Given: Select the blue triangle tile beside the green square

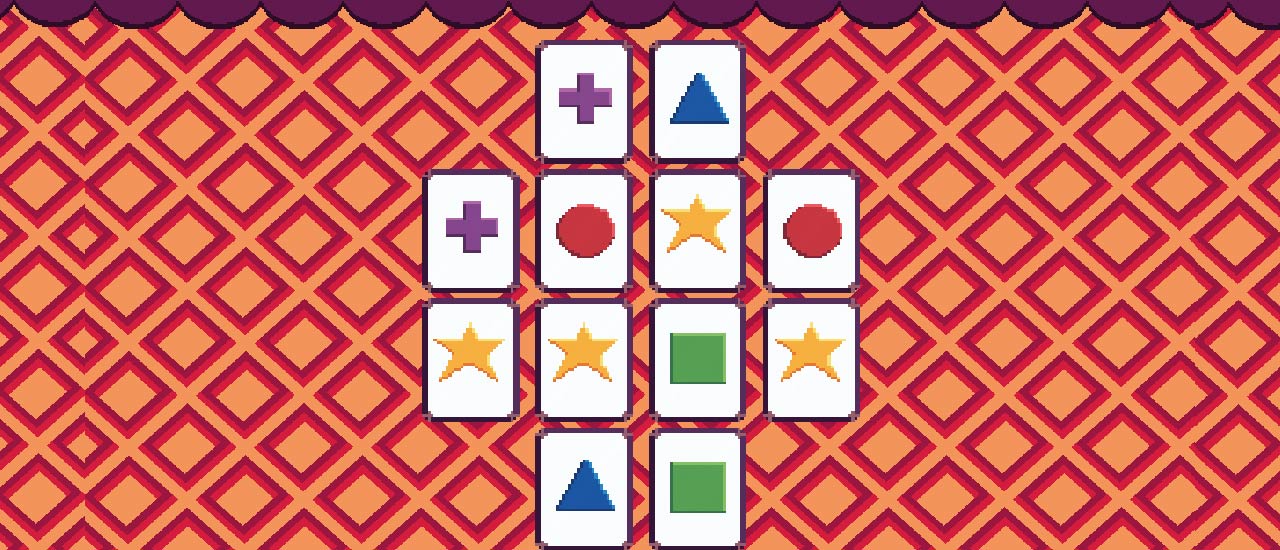Looking at the screenshot, I should (x=584, y=487).
